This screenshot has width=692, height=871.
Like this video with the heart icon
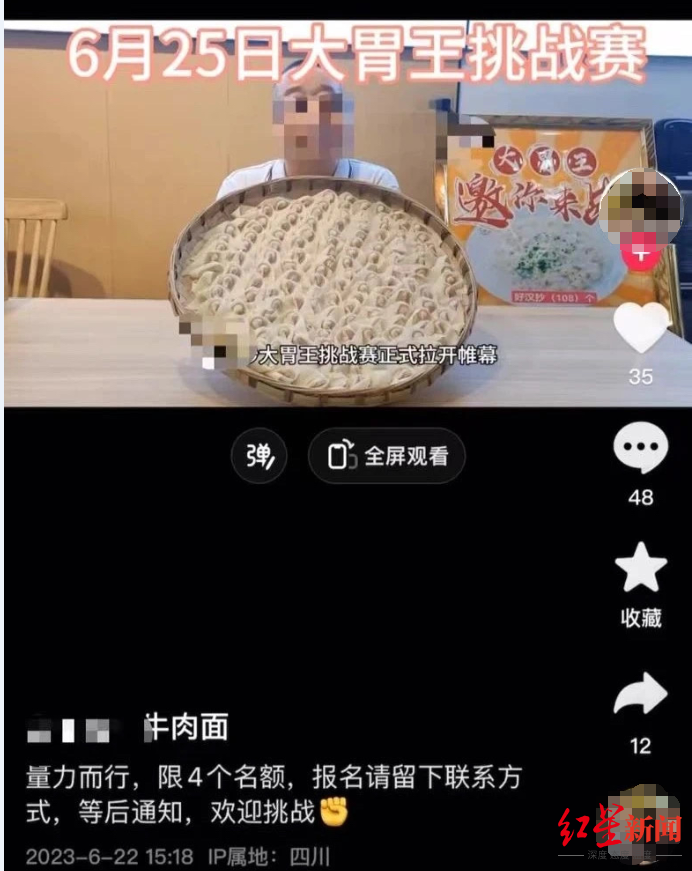[640, 329]
